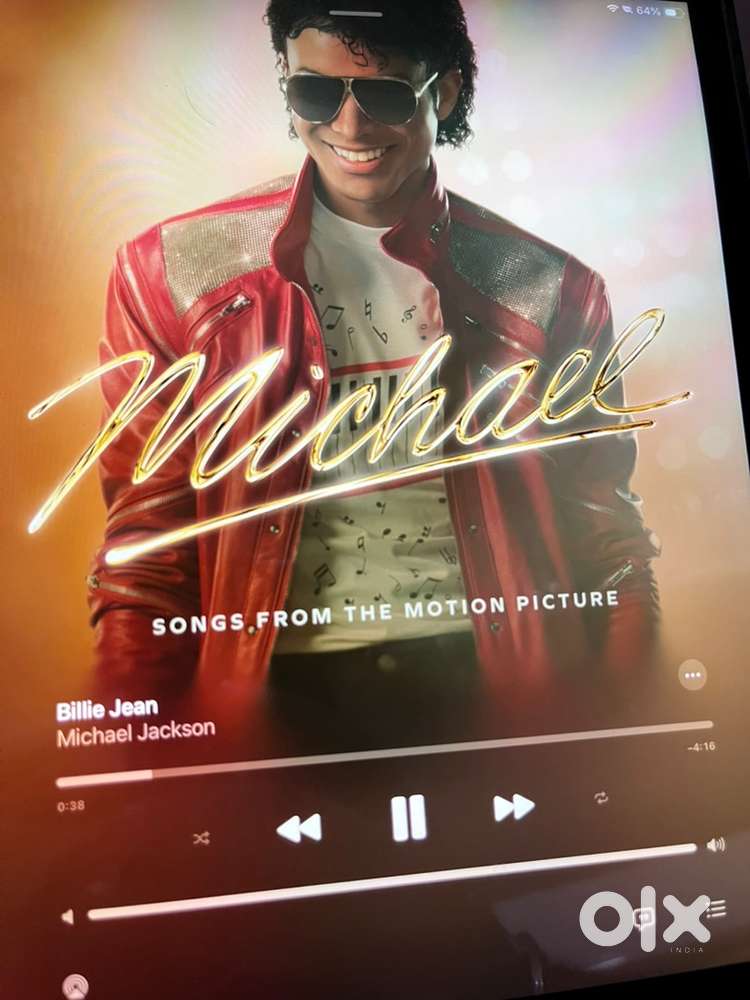Go back to the previous track

tap(299, 828)
